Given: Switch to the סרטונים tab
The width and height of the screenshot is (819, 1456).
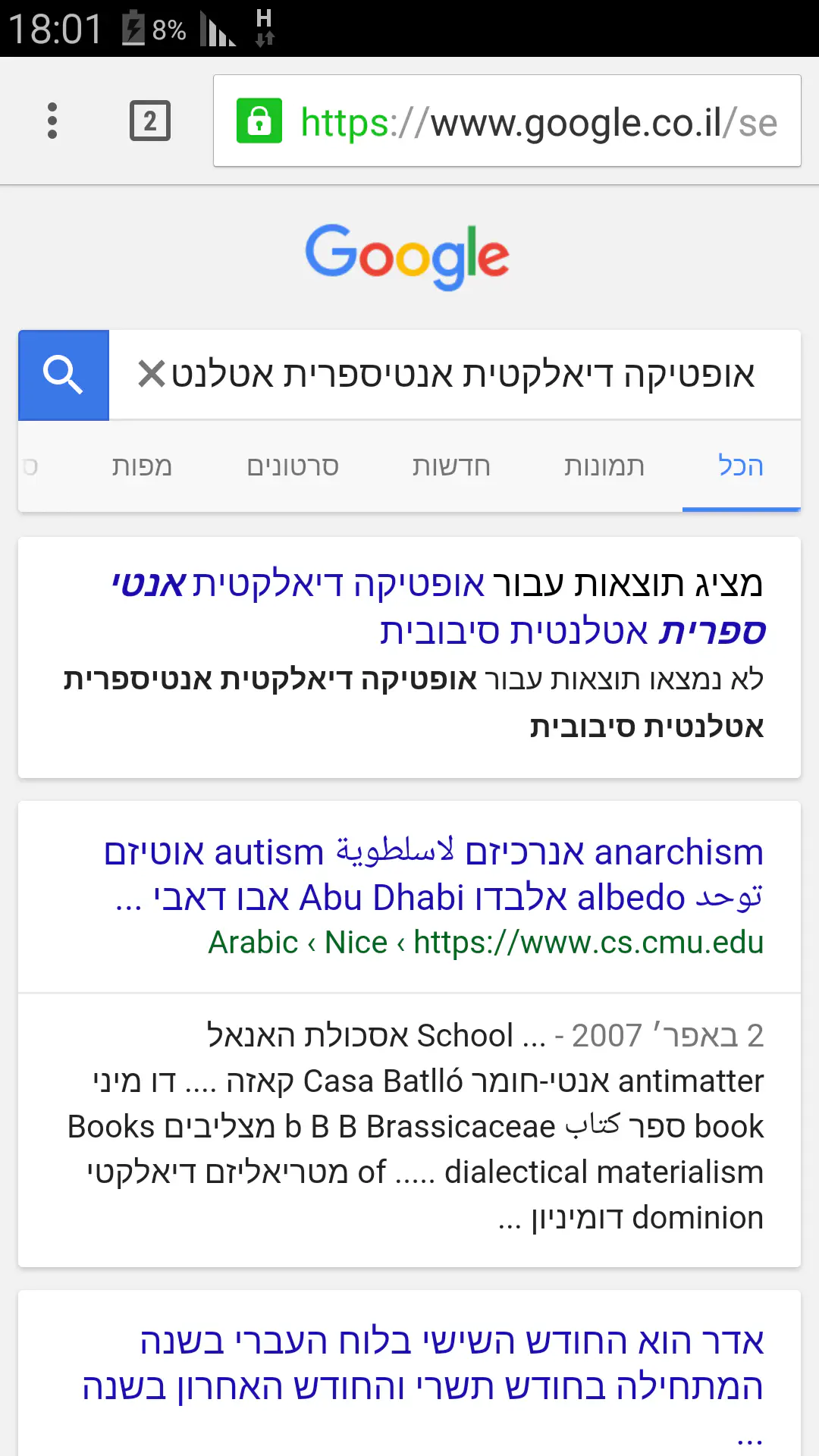Looking at the screenshot, I should pos(293,466).
